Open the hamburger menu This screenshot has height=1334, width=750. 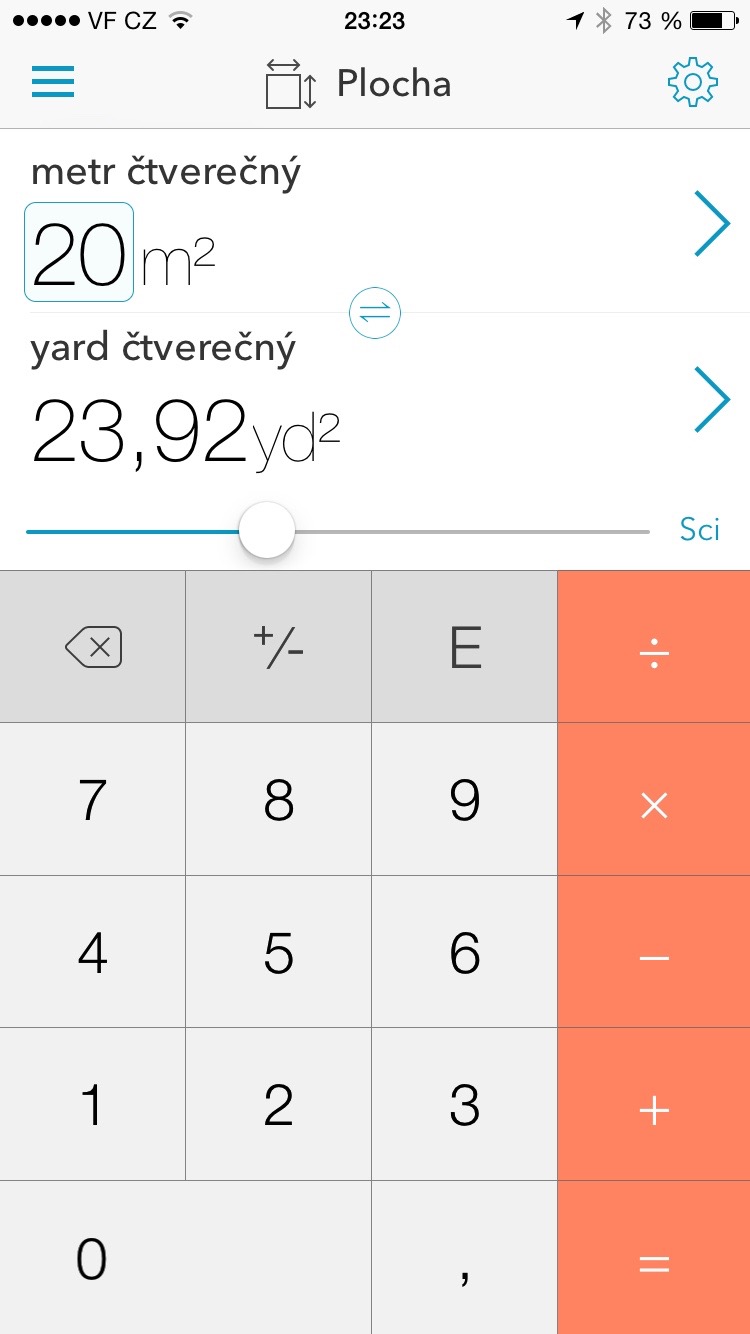point(53,82)
